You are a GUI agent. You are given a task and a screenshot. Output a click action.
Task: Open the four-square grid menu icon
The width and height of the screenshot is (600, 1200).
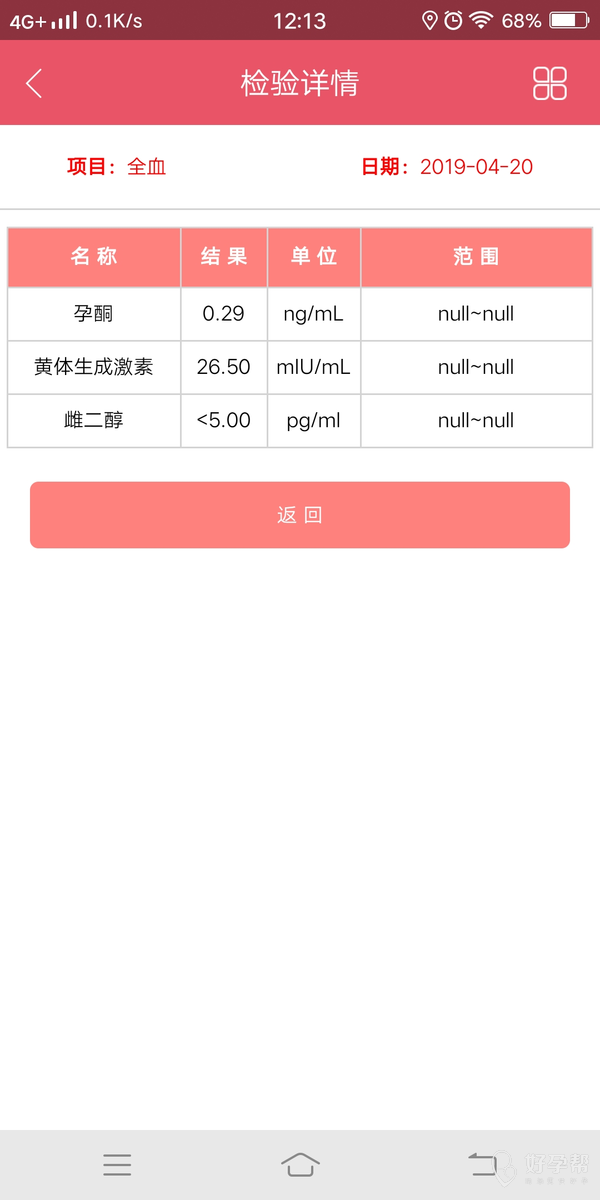[x=550, y=83]
